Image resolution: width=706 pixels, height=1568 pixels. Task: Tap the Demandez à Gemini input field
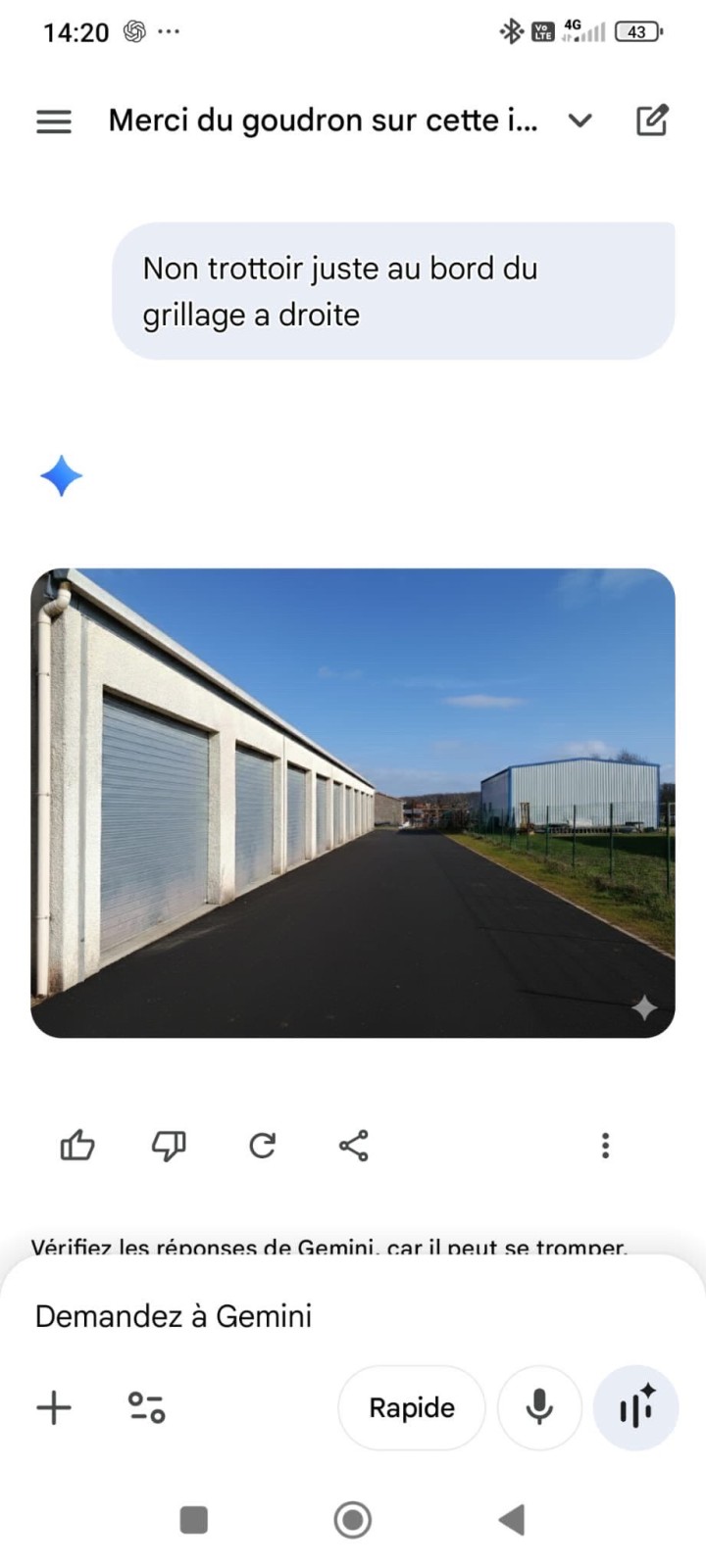294,1315
